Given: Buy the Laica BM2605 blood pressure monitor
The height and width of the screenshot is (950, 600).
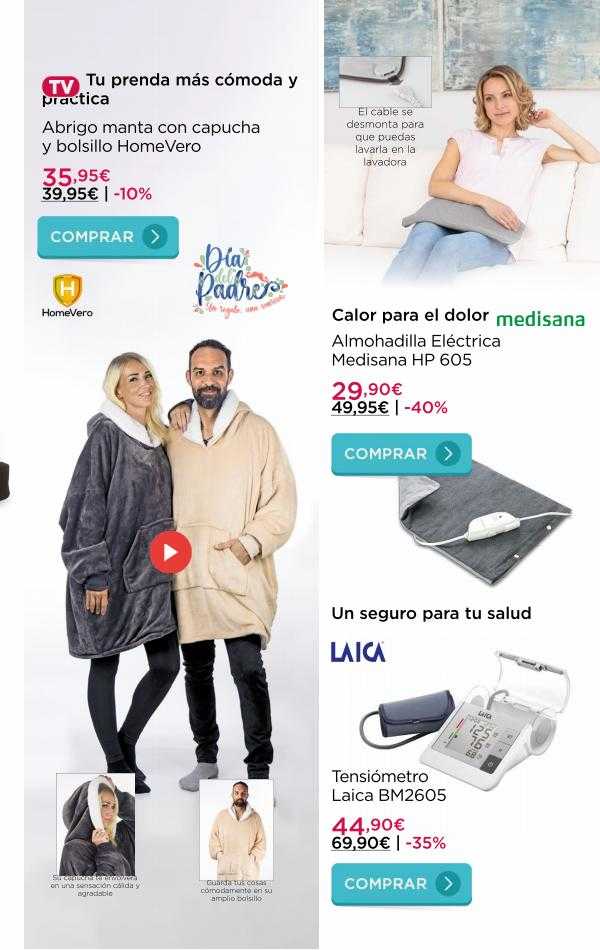Looking at the screenshot, I should tap(401, 884).
